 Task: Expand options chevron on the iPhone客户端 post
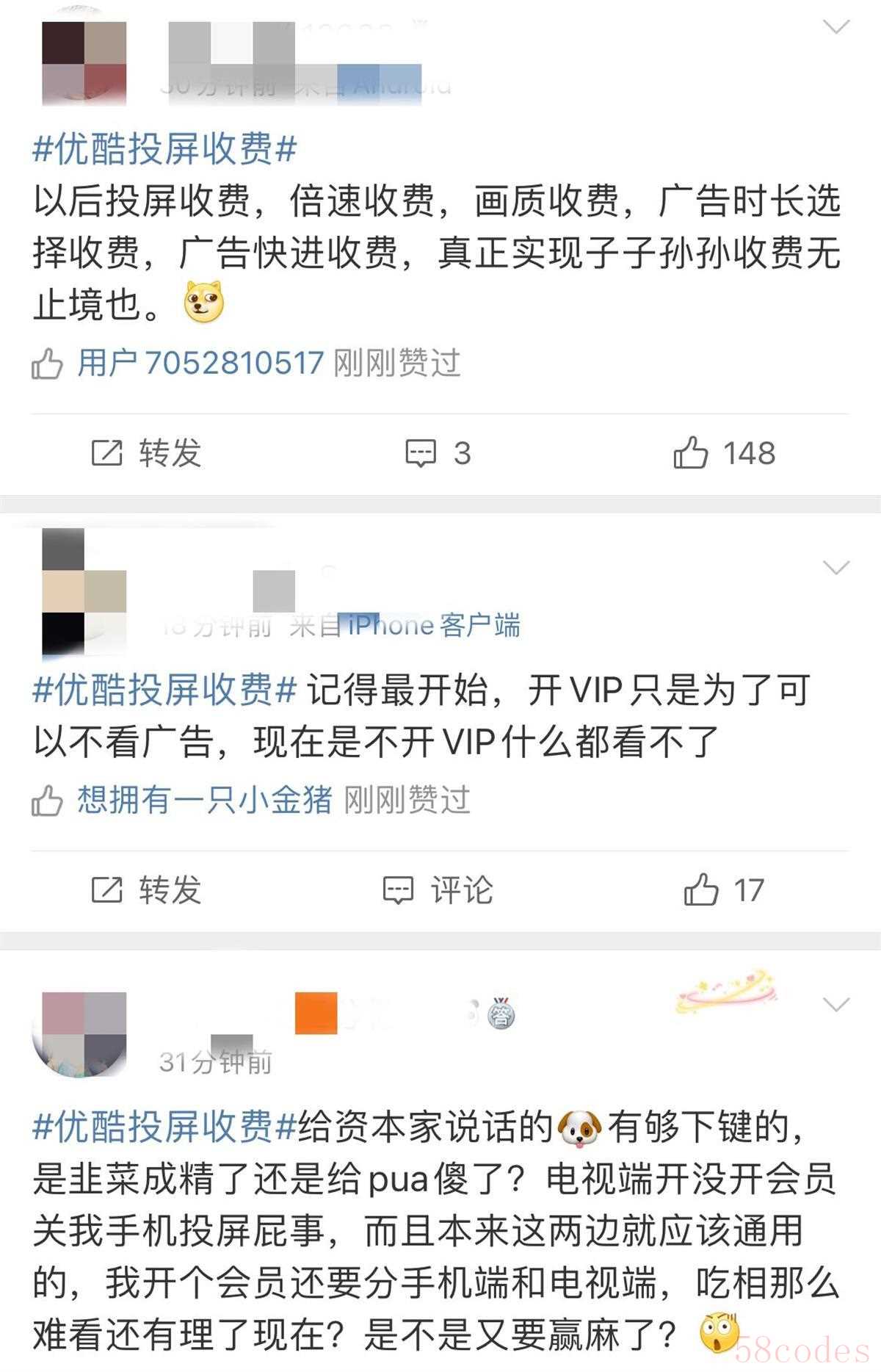836,567
